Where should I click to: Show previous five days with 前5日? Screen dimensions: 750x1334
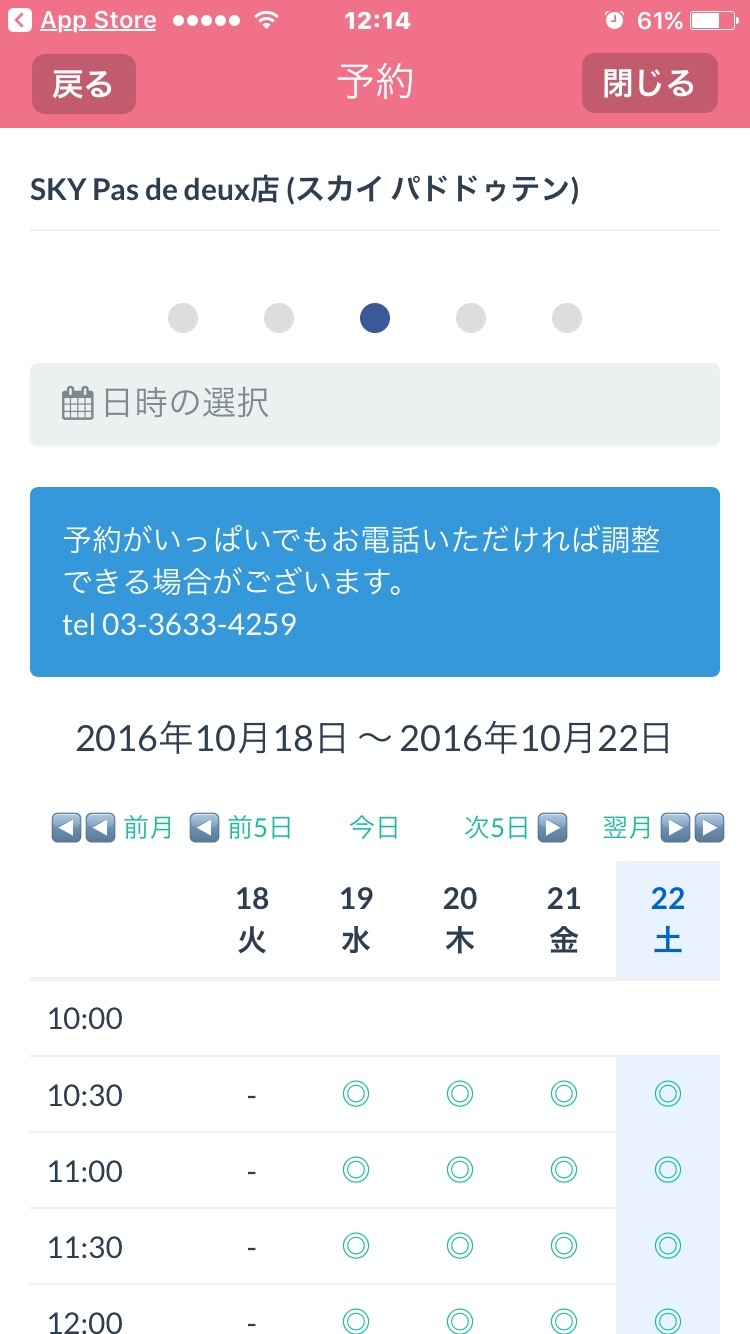coord(241,827)
